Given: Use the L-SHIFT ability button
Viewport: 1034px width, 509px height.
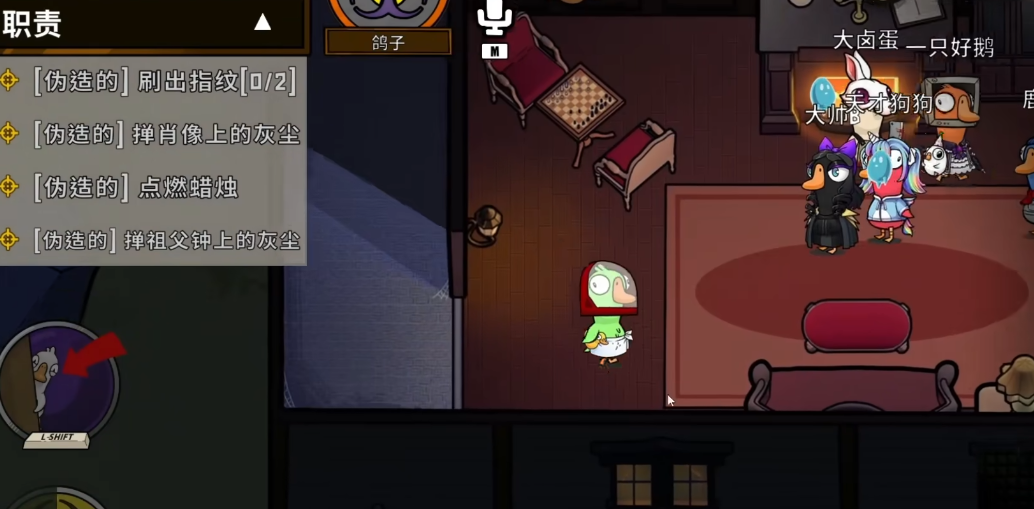Looking at the screenshot, I should click(59, 382).
